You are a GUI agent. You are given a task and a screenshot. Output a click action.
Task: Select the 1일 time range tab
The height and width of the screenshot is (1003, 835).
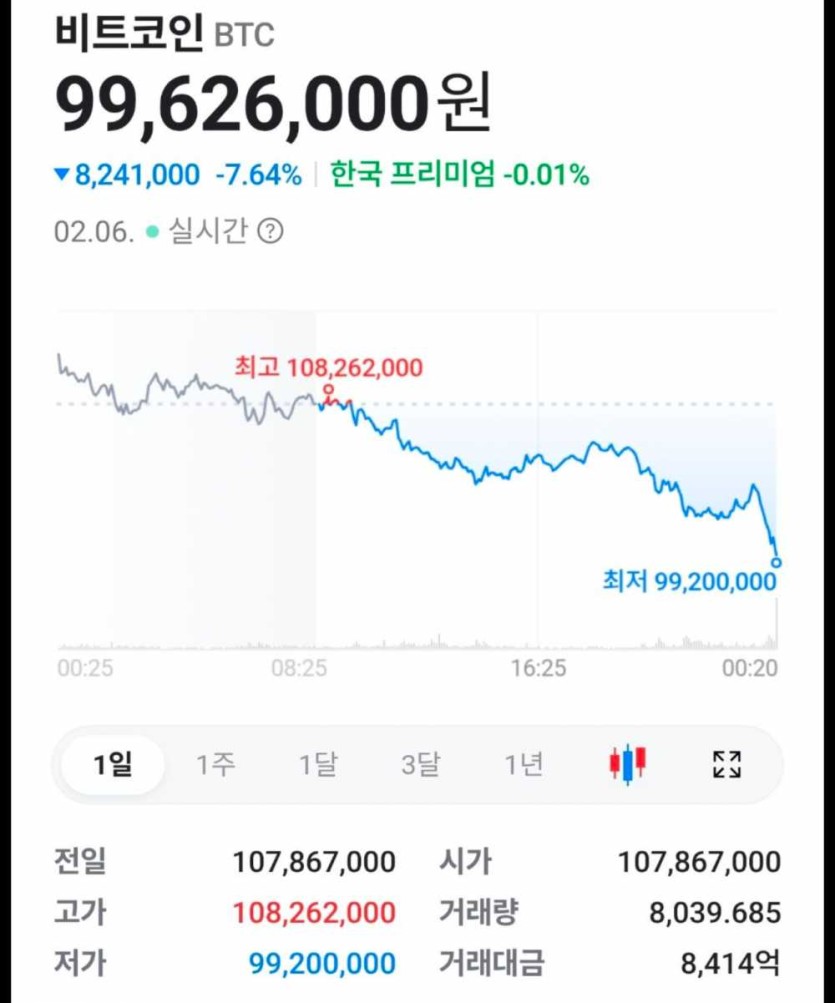113,763
